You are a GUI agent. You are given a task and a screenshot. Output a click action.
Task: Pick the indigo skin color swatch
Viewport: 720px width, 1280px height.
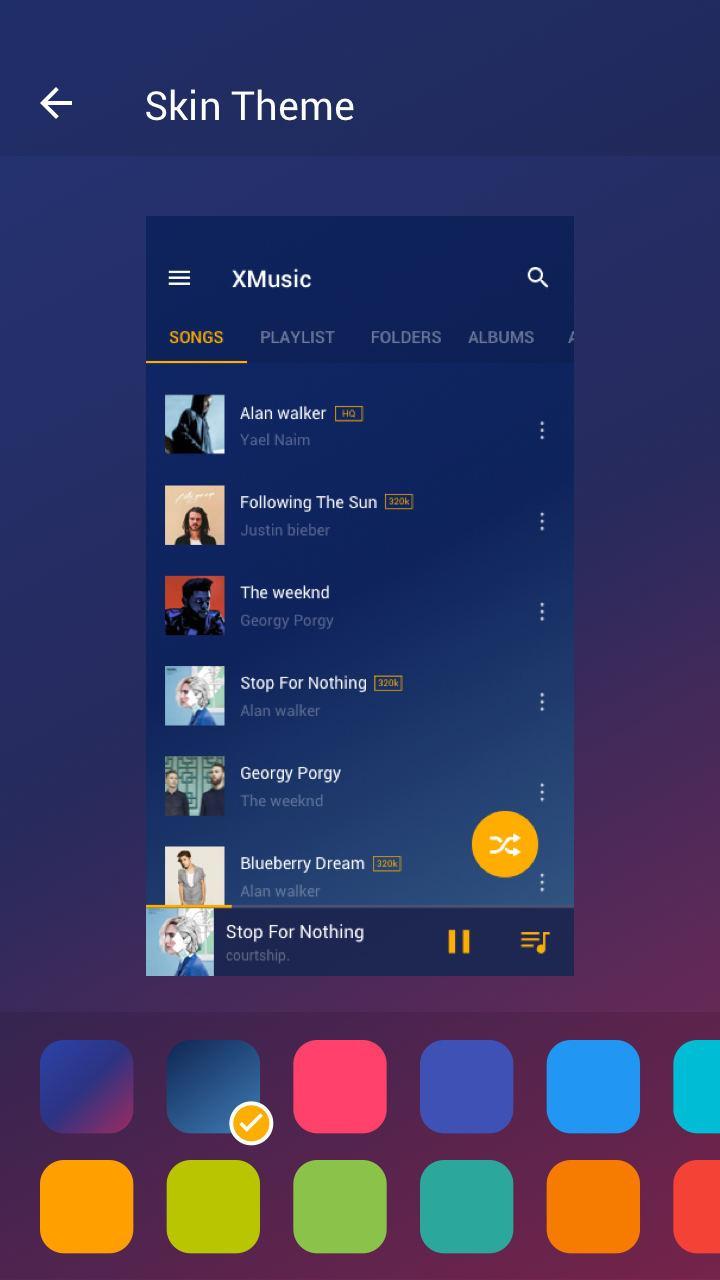point(466,1086)
